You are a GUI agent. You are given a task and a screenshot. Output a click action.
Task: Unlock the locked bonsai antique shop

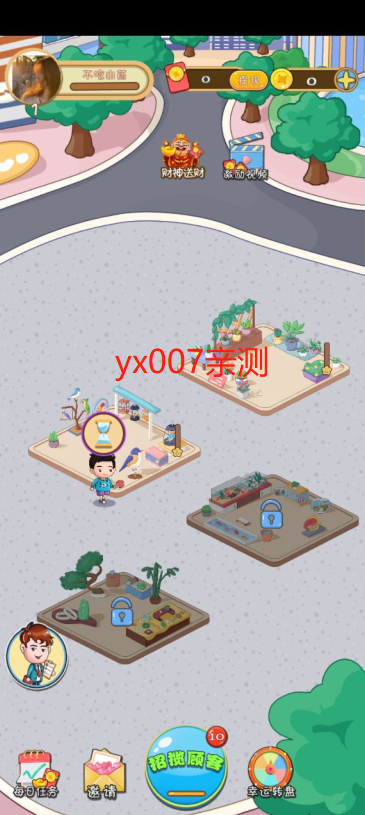pyautogui.click(x=122, y=611)
